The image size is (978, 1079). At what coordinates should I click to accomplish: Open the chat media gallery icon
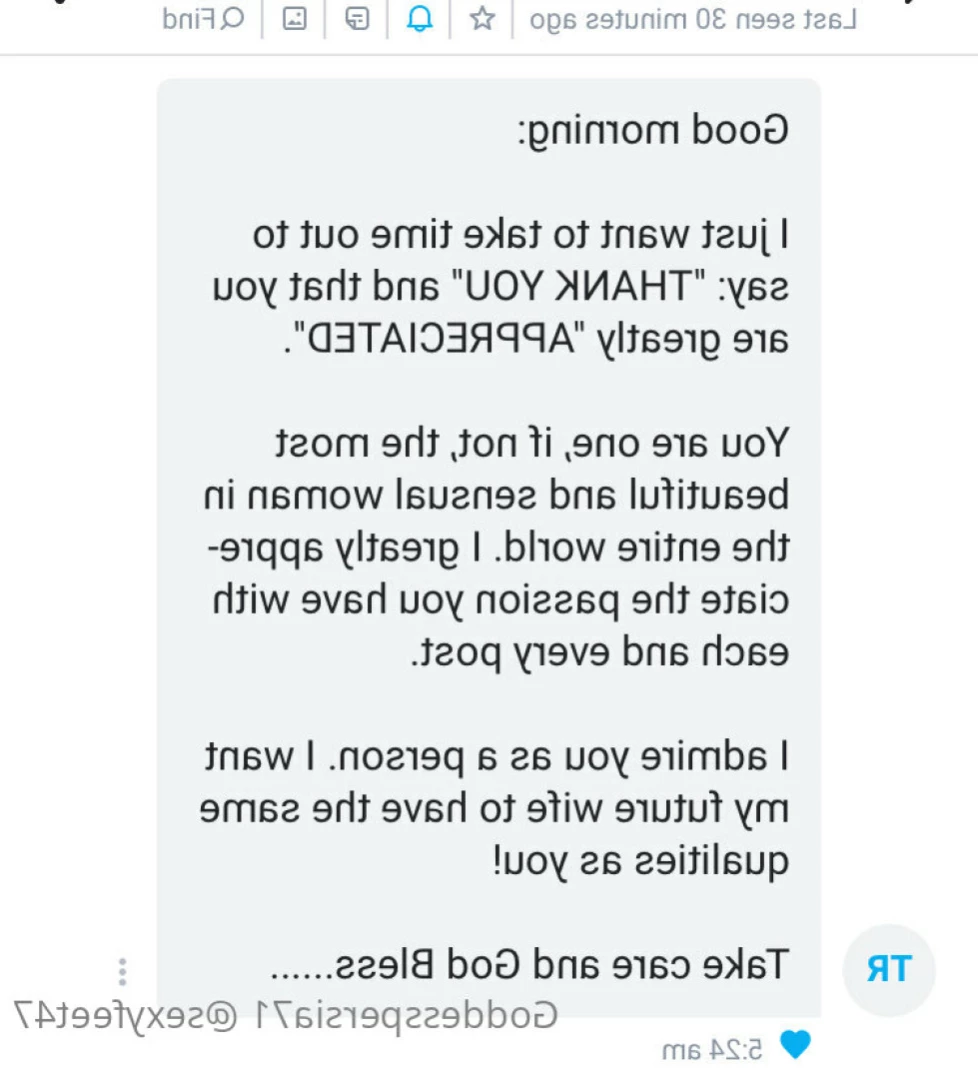click(x=294, y=18)
